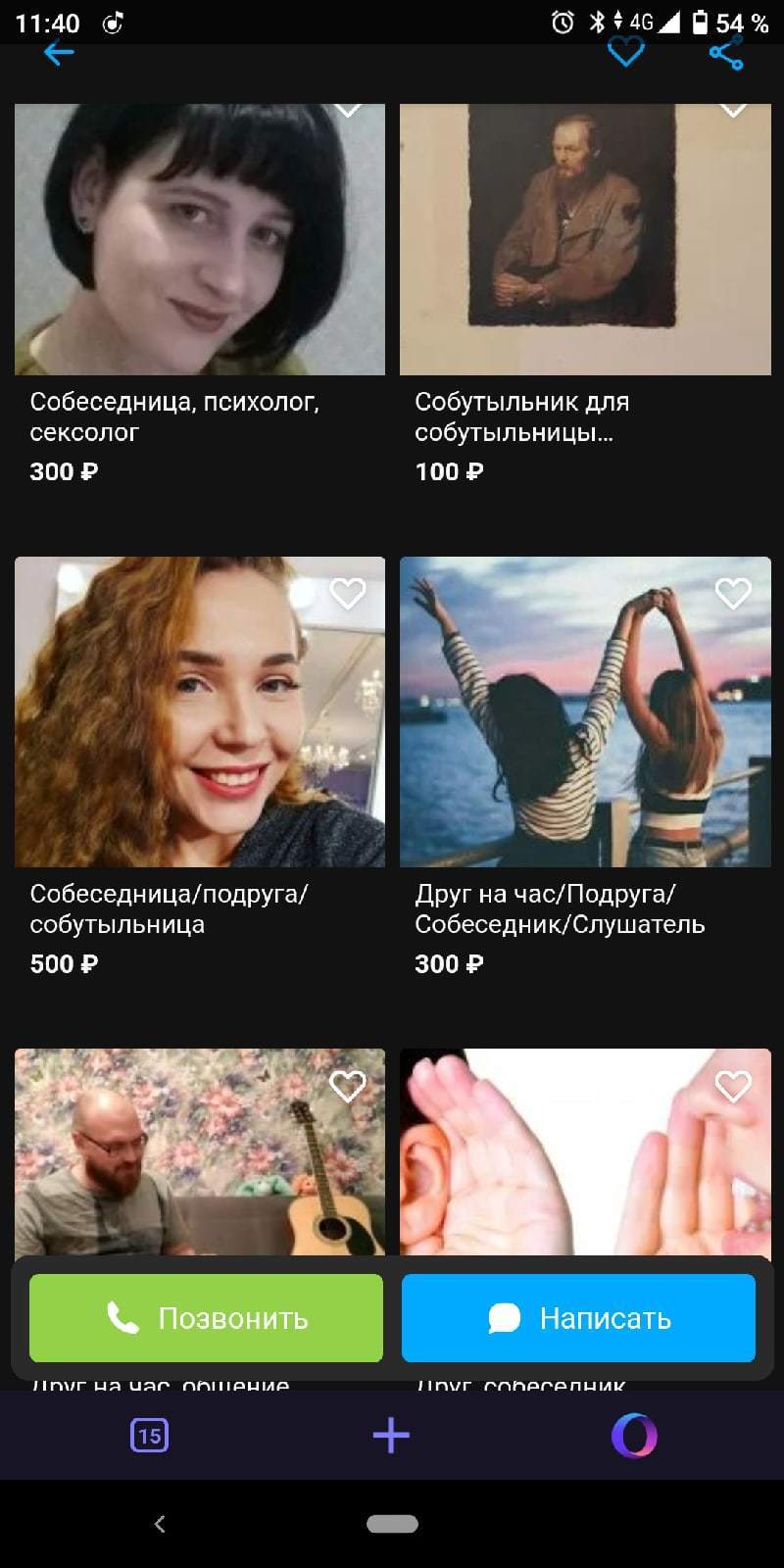Favorite the Друг на час/Подруга card
Viewport: 784px width, 1568px height.
(733, 593)
